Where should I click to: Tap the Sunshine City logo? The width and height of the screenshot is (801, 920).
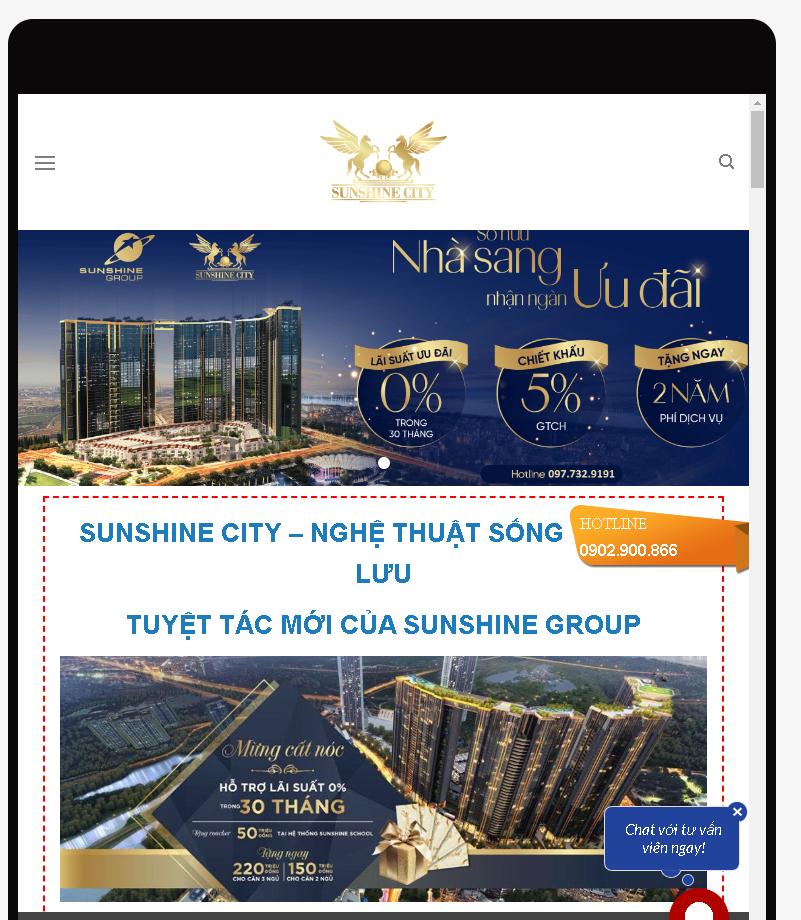pyautogui.click(x=383, y=162)
